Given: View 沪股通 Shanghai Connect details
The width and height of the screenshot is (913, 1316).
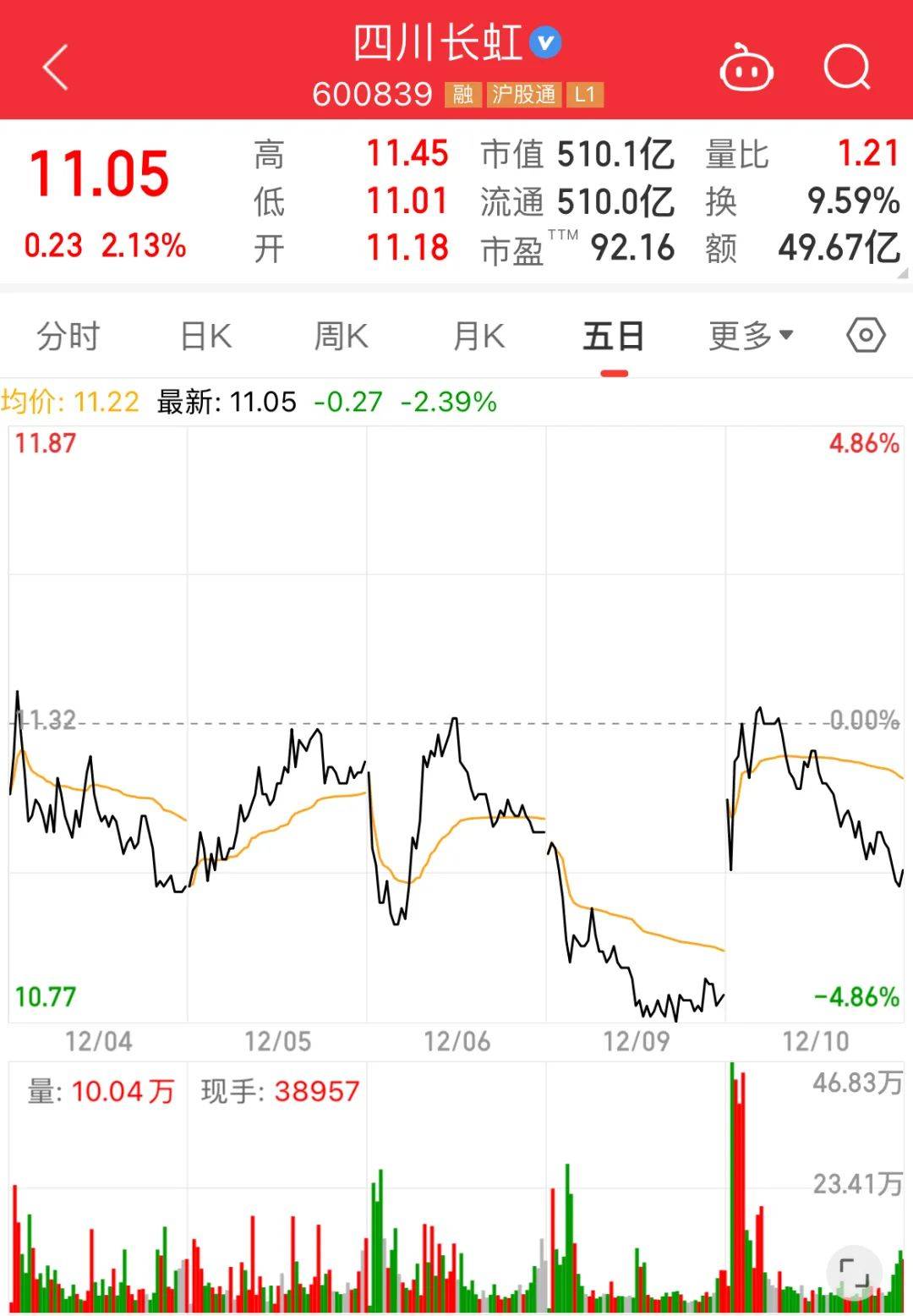Looking at the screenshot, I should [526, 96].
